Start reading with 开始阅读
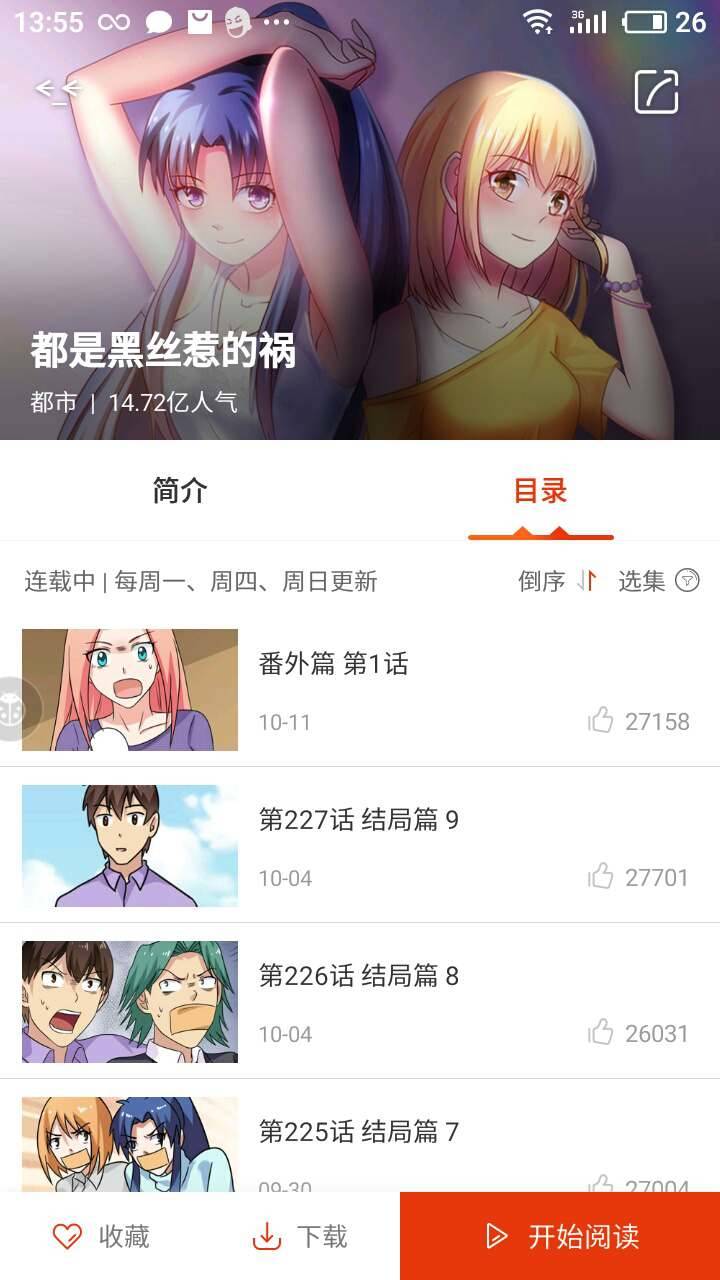This screenshot has width=720, height=1280. 560,1237
